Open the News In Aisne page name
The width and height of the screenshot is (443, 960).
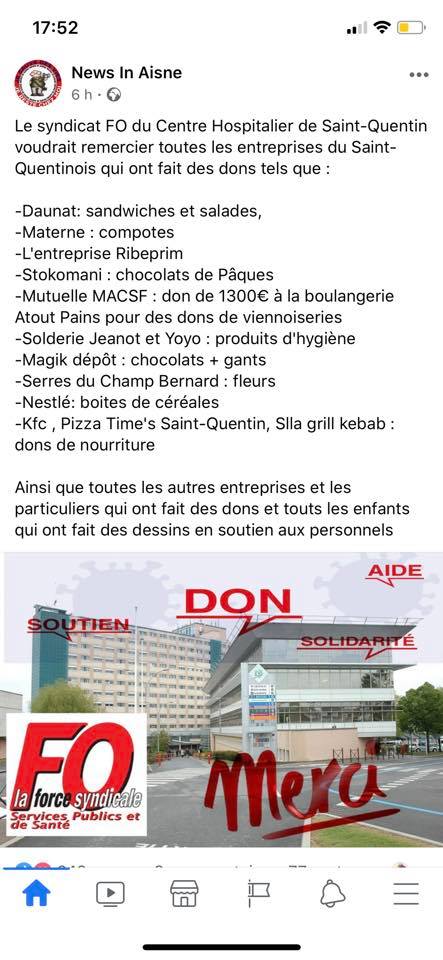point(127,72)
